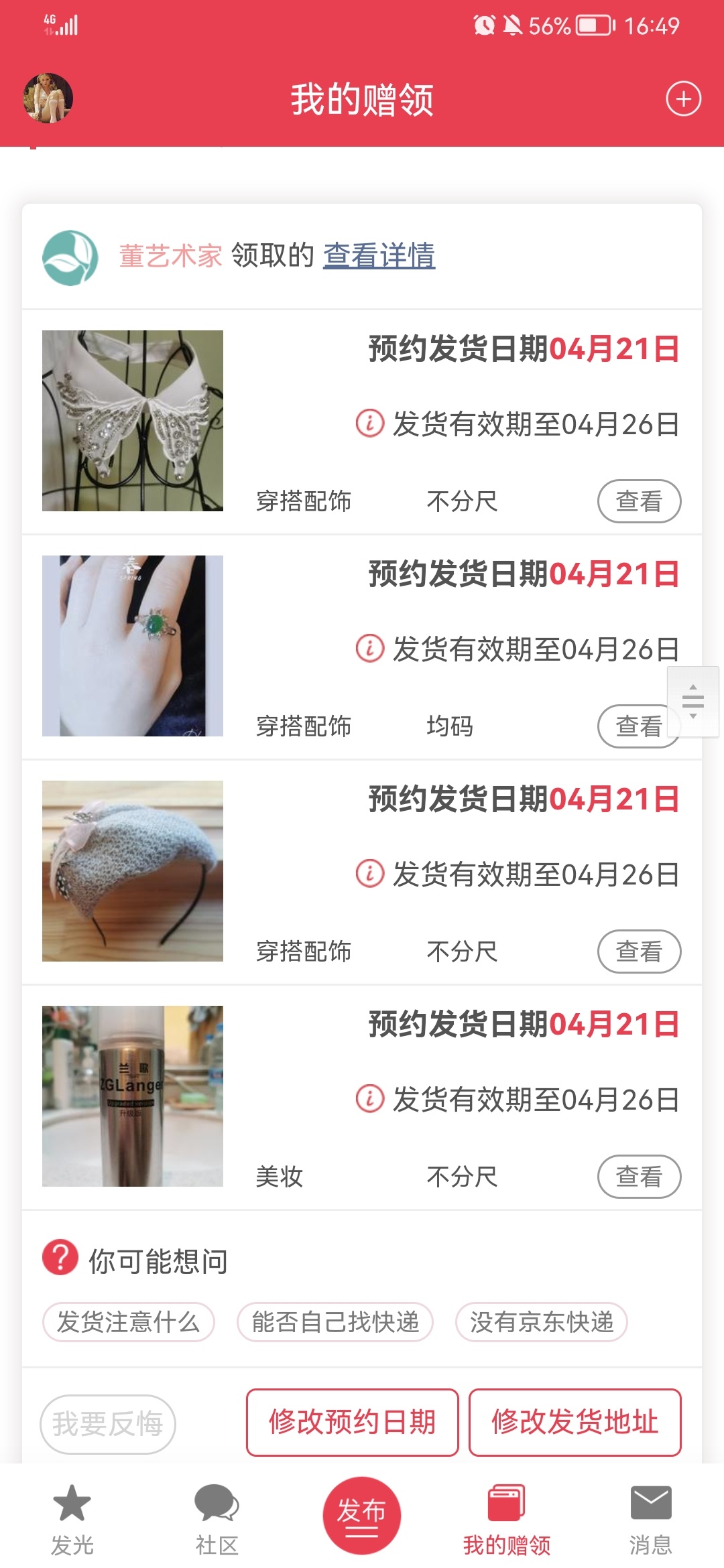Tap the 我要反悔 button
The width and height of the screenshot is (724, 1568).
pyautogui.click(x=108, y=1424)
